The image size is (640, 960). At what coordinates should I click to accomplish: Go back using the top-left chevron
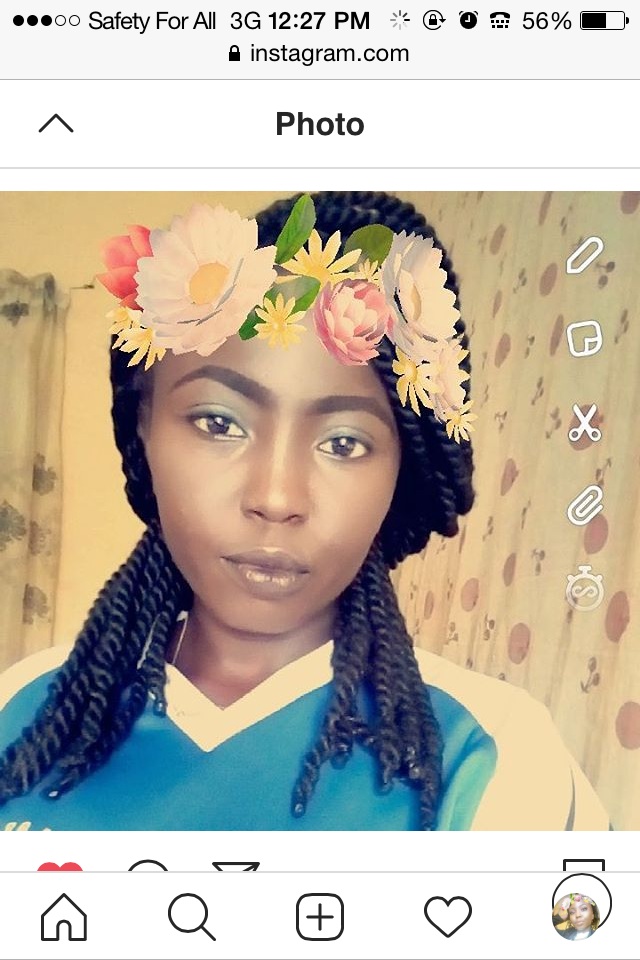point(56,124)
